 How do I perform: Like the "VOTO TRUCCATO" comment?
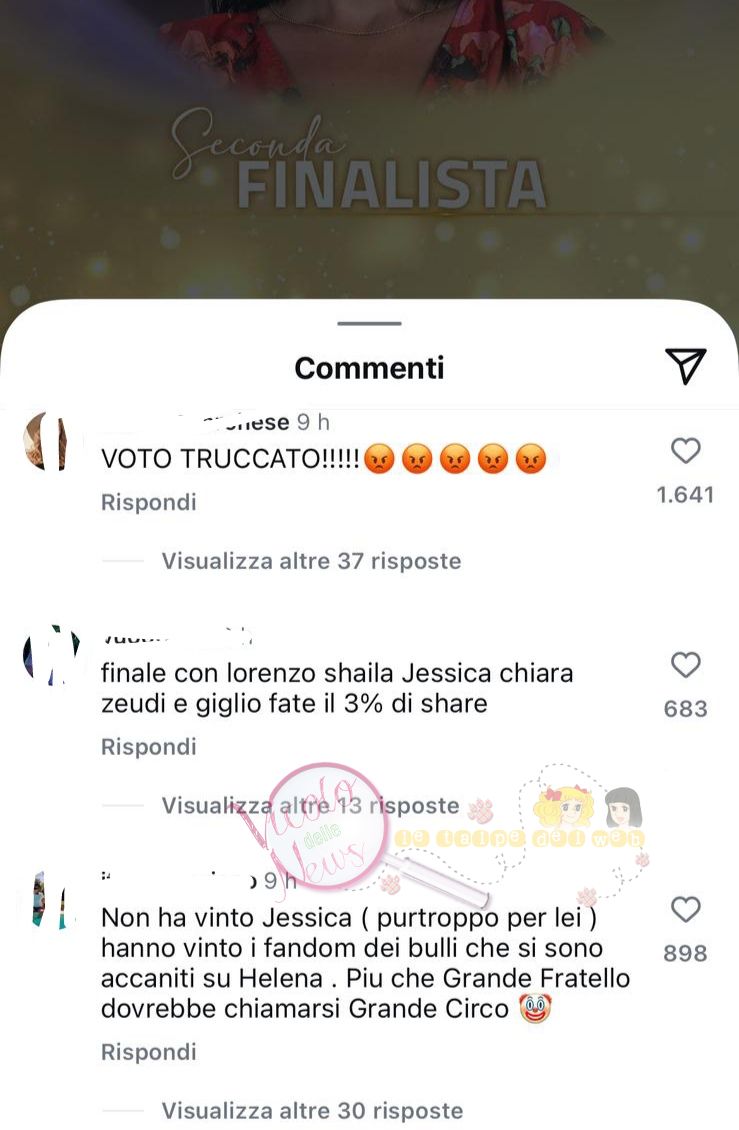click(685, 452)
